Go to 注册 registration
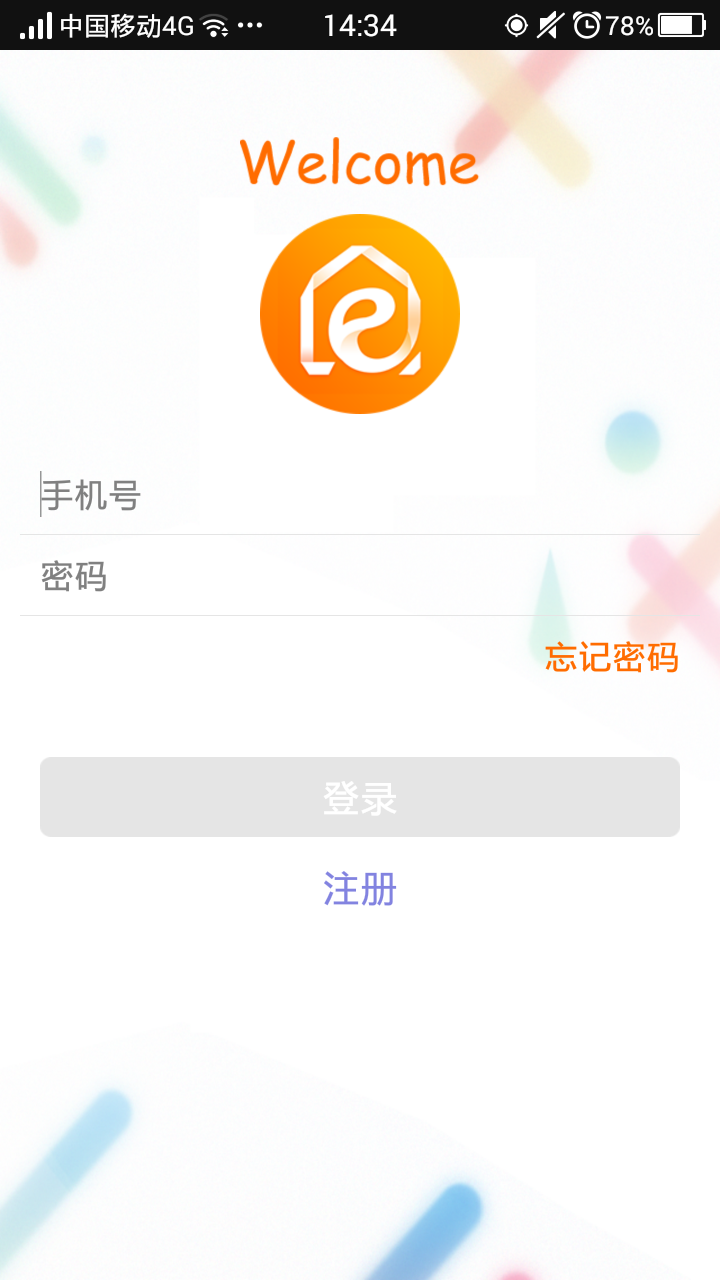The height and width of the screenshot is (1280, 720). [x=360, y=888]
